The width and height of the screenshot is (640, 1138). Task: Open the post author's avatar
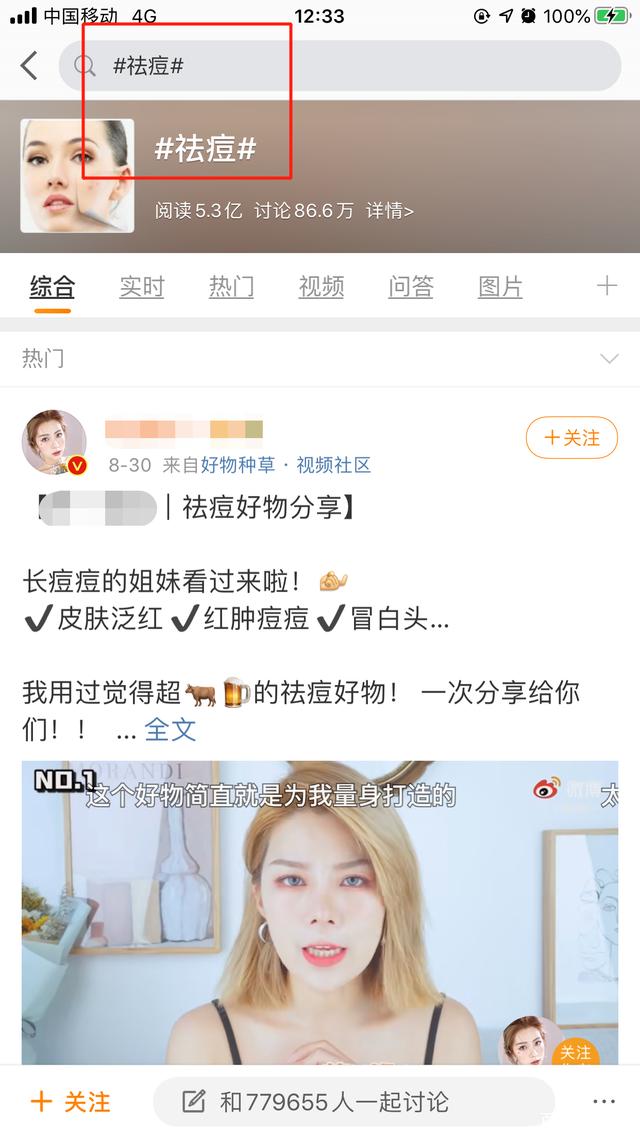[54, 441]
